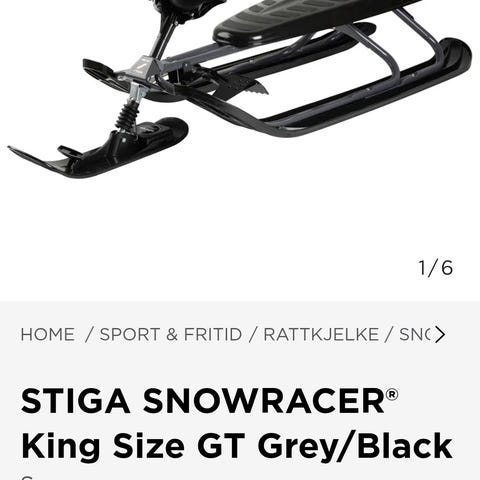Go to HOME in the breadcrumb
480x480 pixels.
click(48, 334)
